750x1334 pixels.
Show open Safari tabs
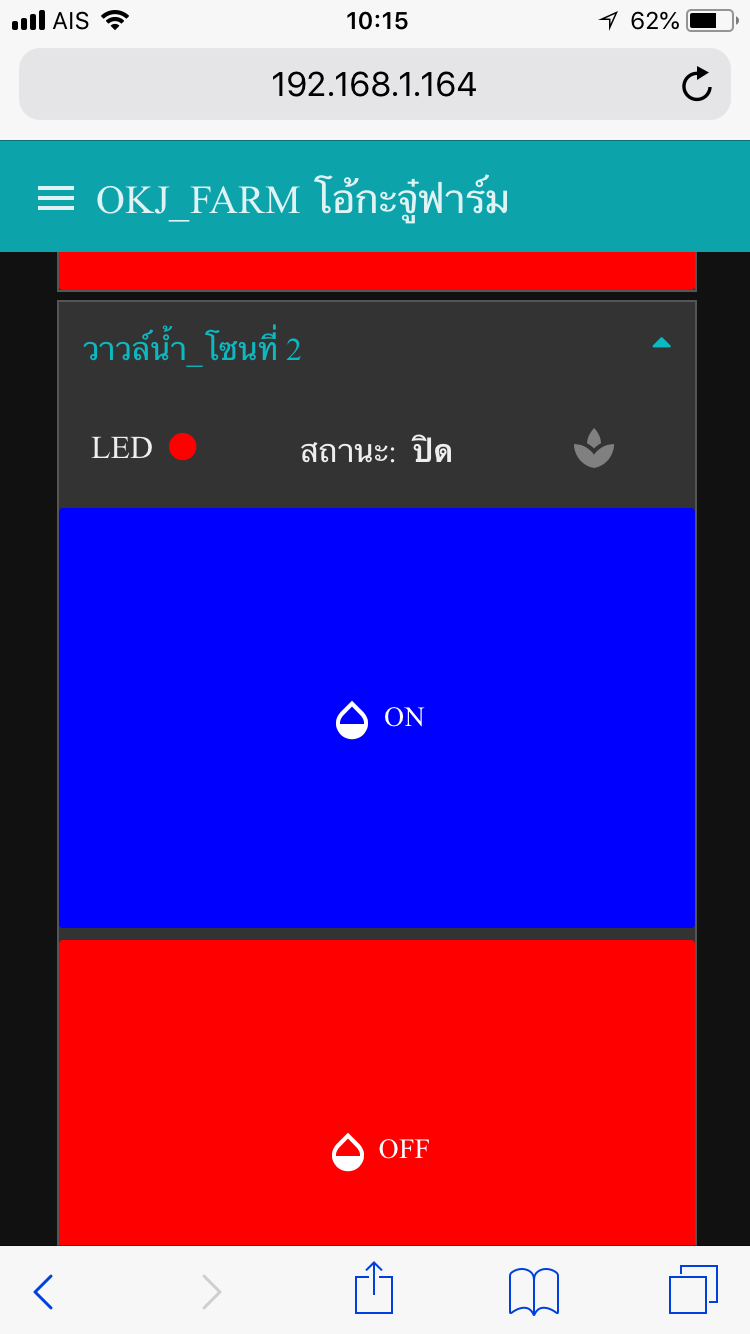pos(693,1290)
